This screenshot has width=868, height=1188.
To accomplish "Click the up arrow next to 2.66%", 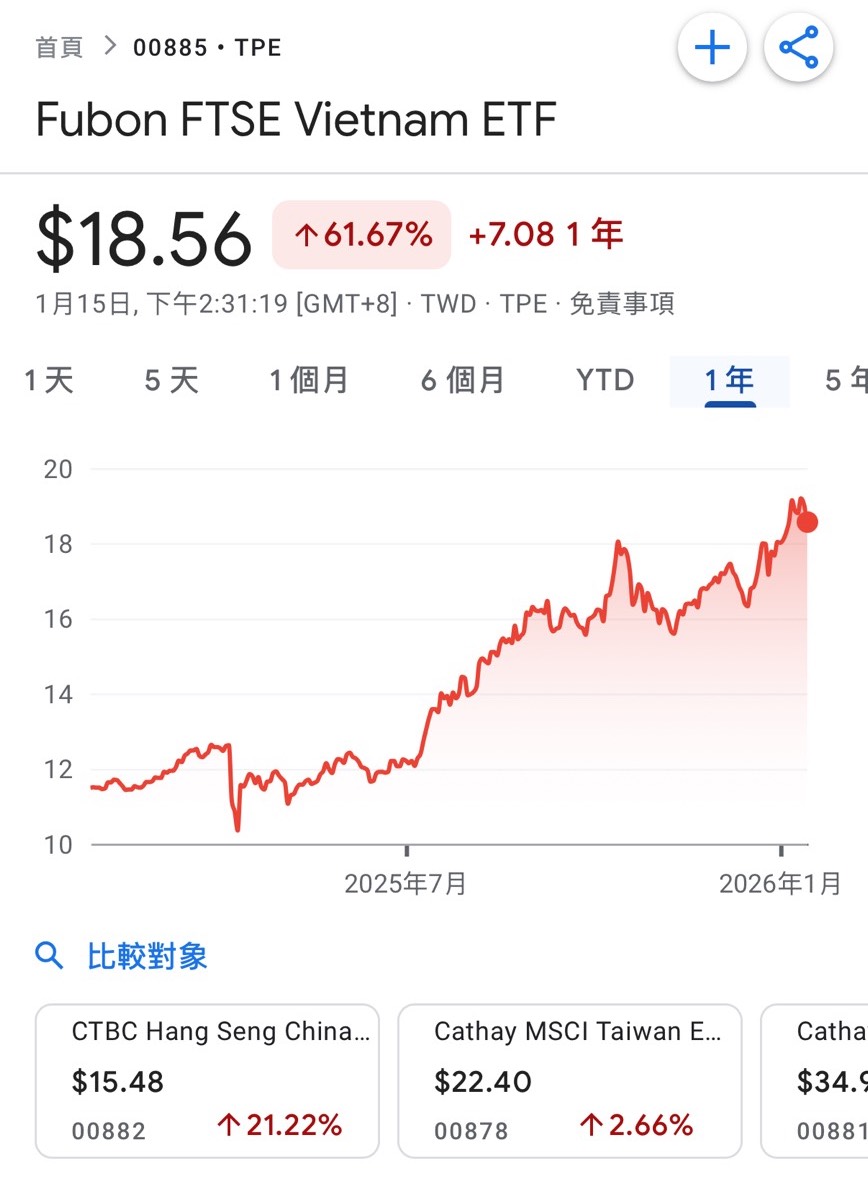I will 590,1124.
